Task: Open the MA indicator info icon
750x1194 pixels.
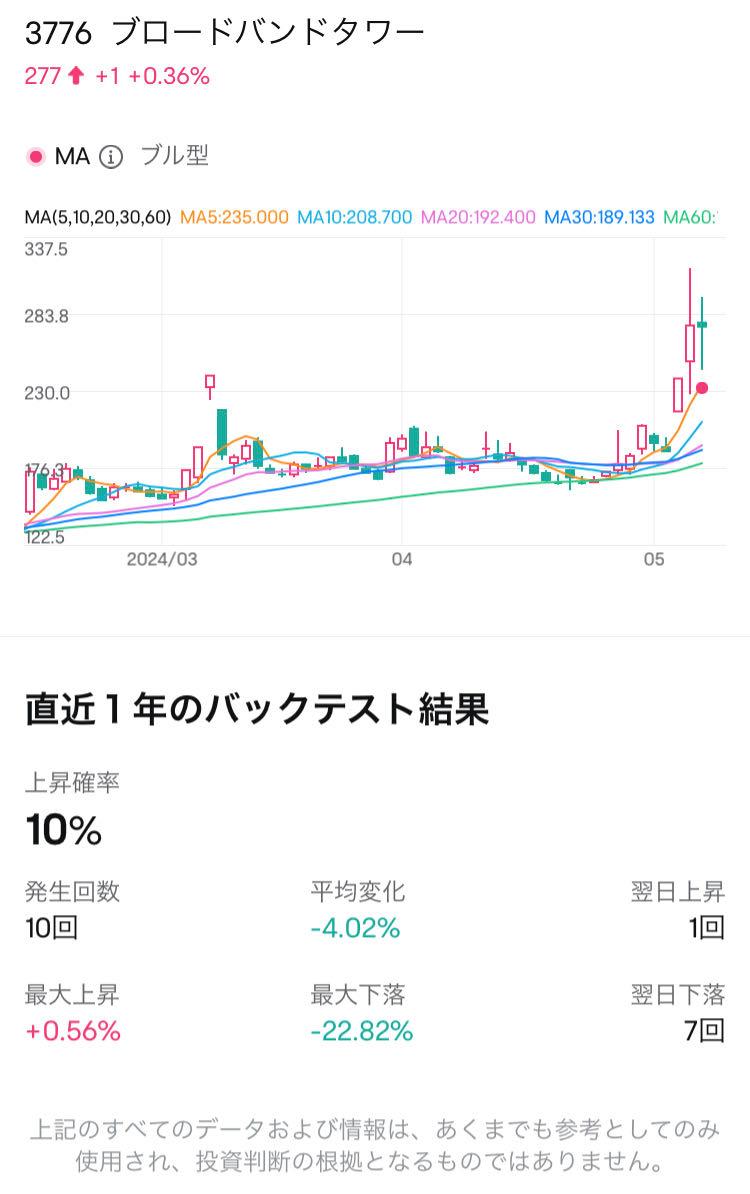Action: pos(111,157)
